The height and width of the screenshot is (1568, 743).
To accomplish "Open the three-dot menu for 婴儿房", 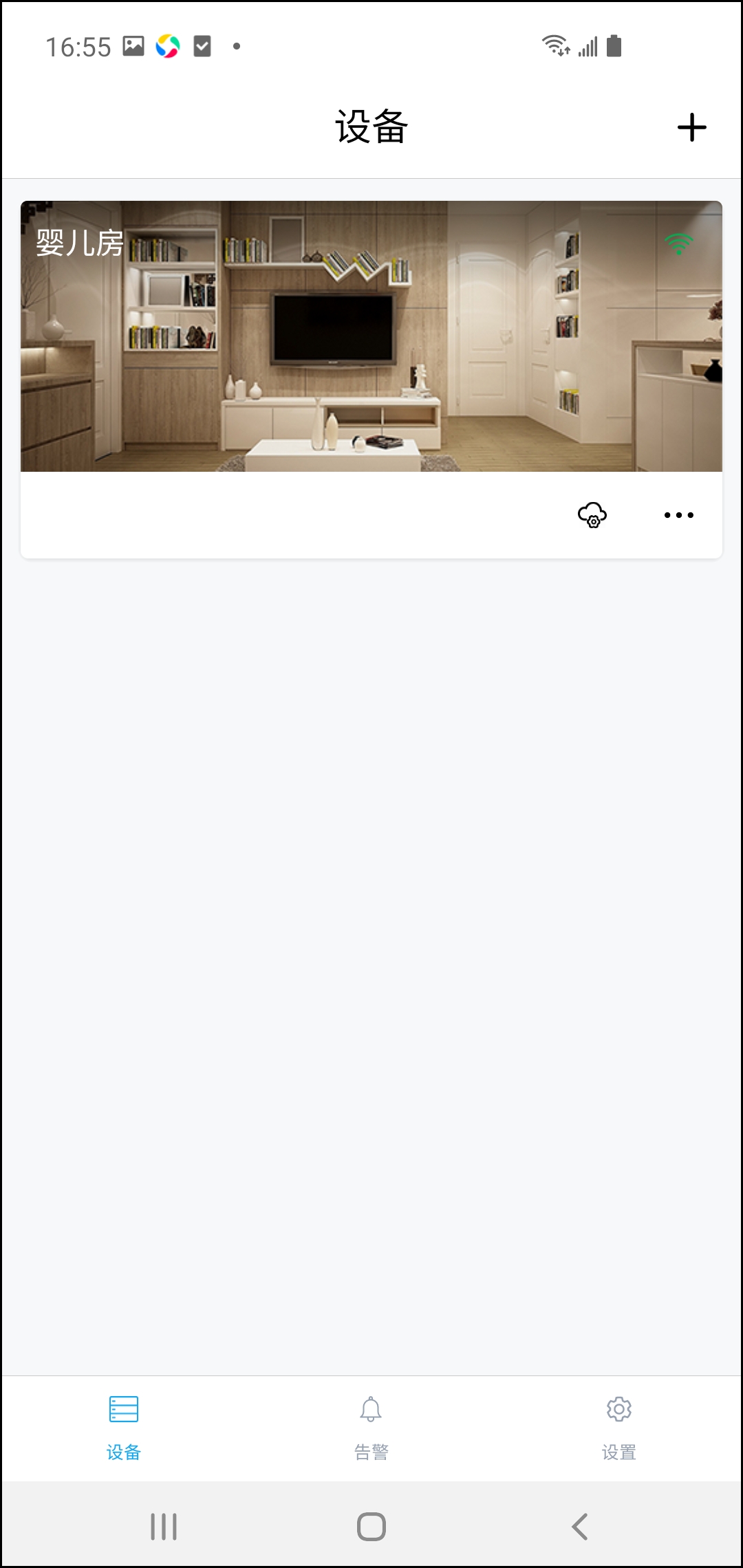I will (678, 514).
